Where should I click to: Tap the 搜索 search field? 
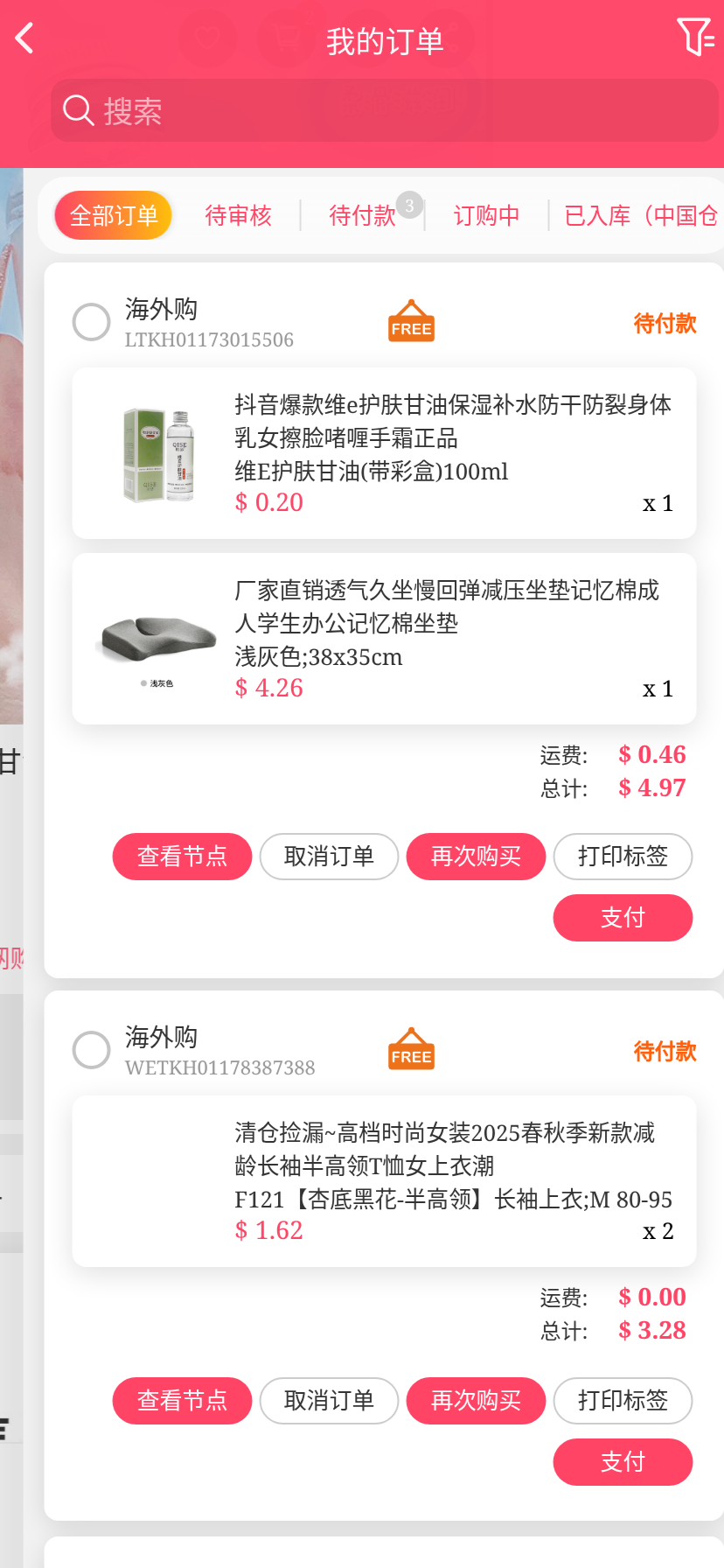tap(385, 110)
